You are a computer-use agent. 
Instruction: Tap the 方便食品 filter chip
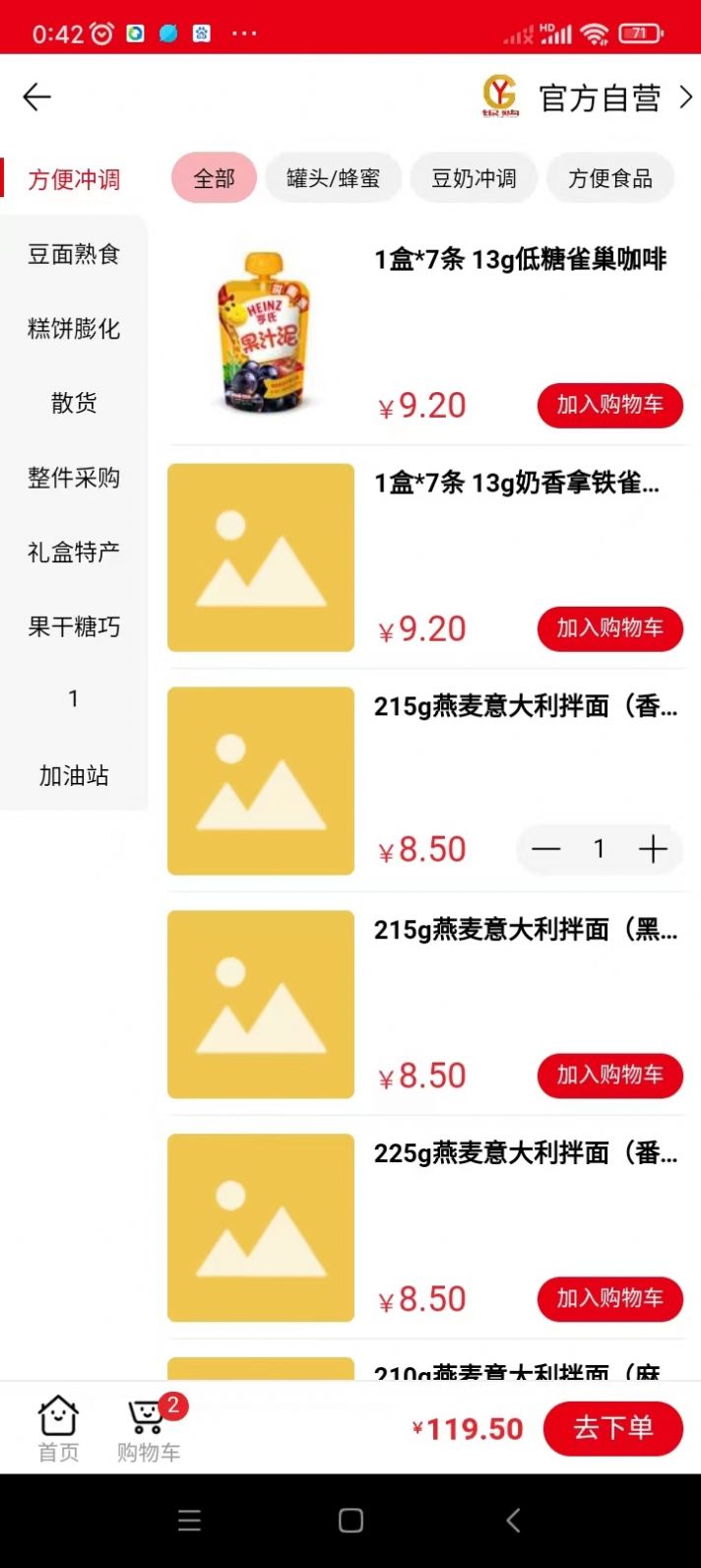point(609,178)
